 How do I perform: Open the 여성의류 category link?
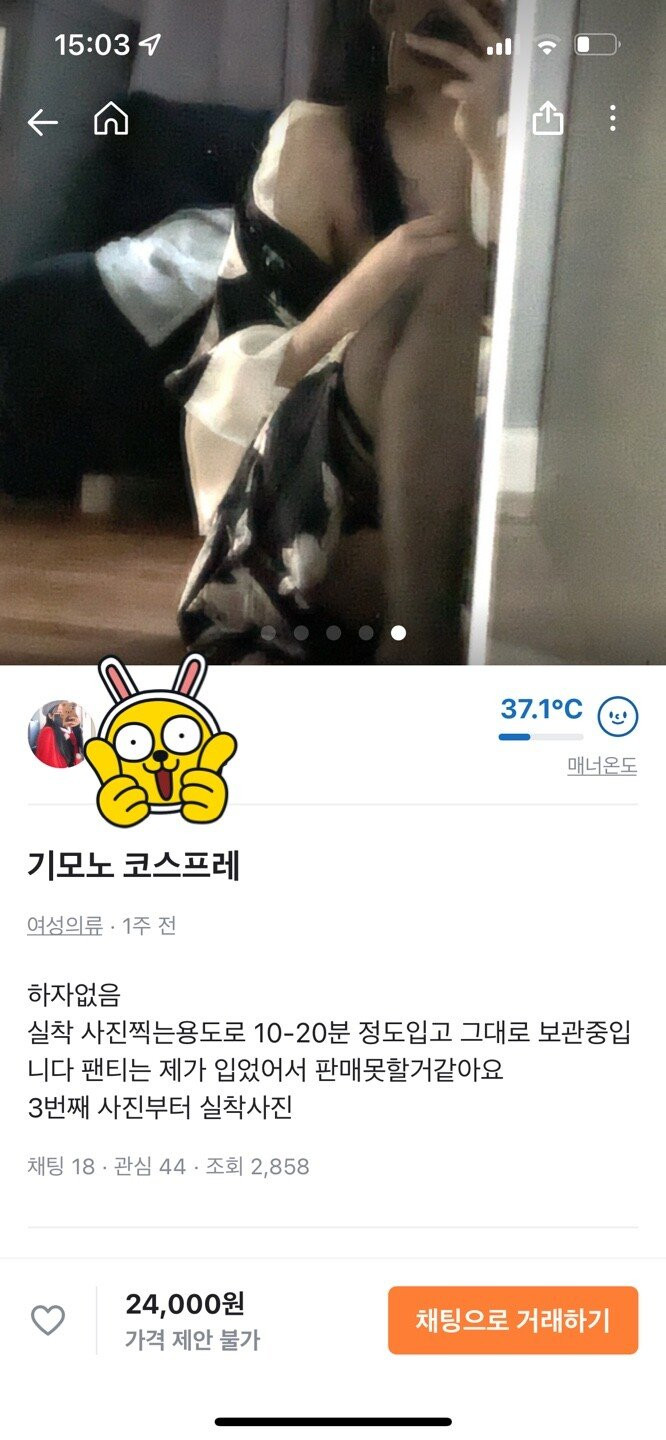click(65, 926)
